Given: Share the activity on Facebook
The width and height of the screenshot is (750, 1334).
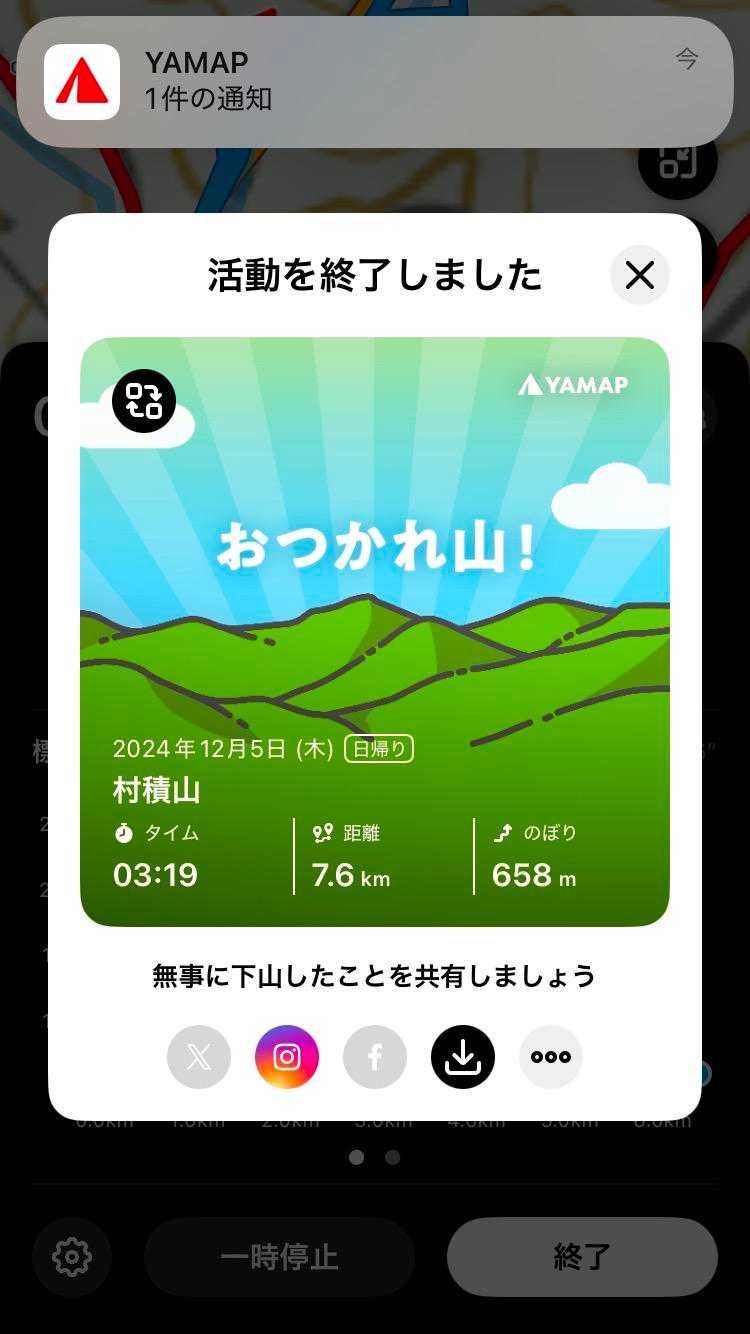Looking at the screenshot, I should coord(375,1057).
